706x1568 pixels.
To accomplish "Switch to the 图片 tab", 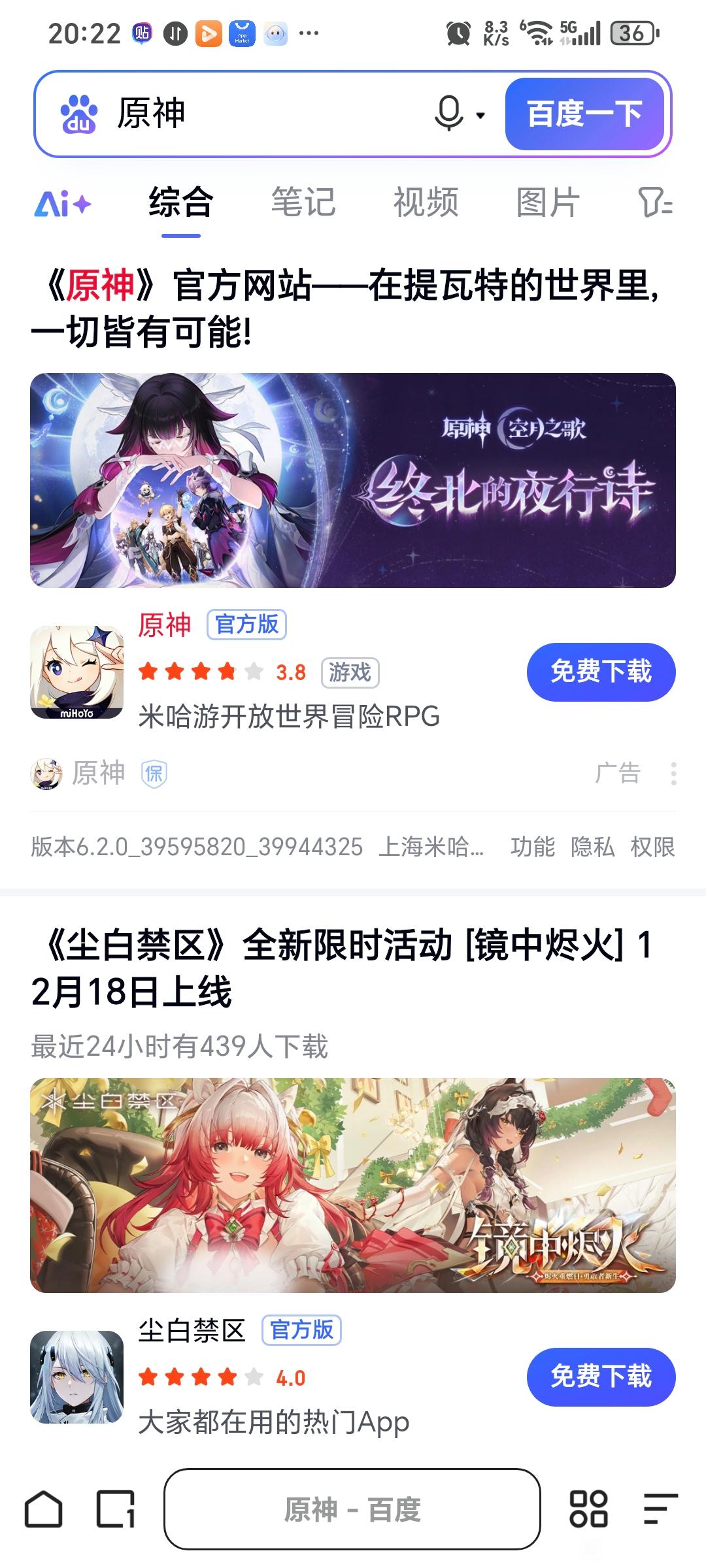I will [x=548, y=203].
